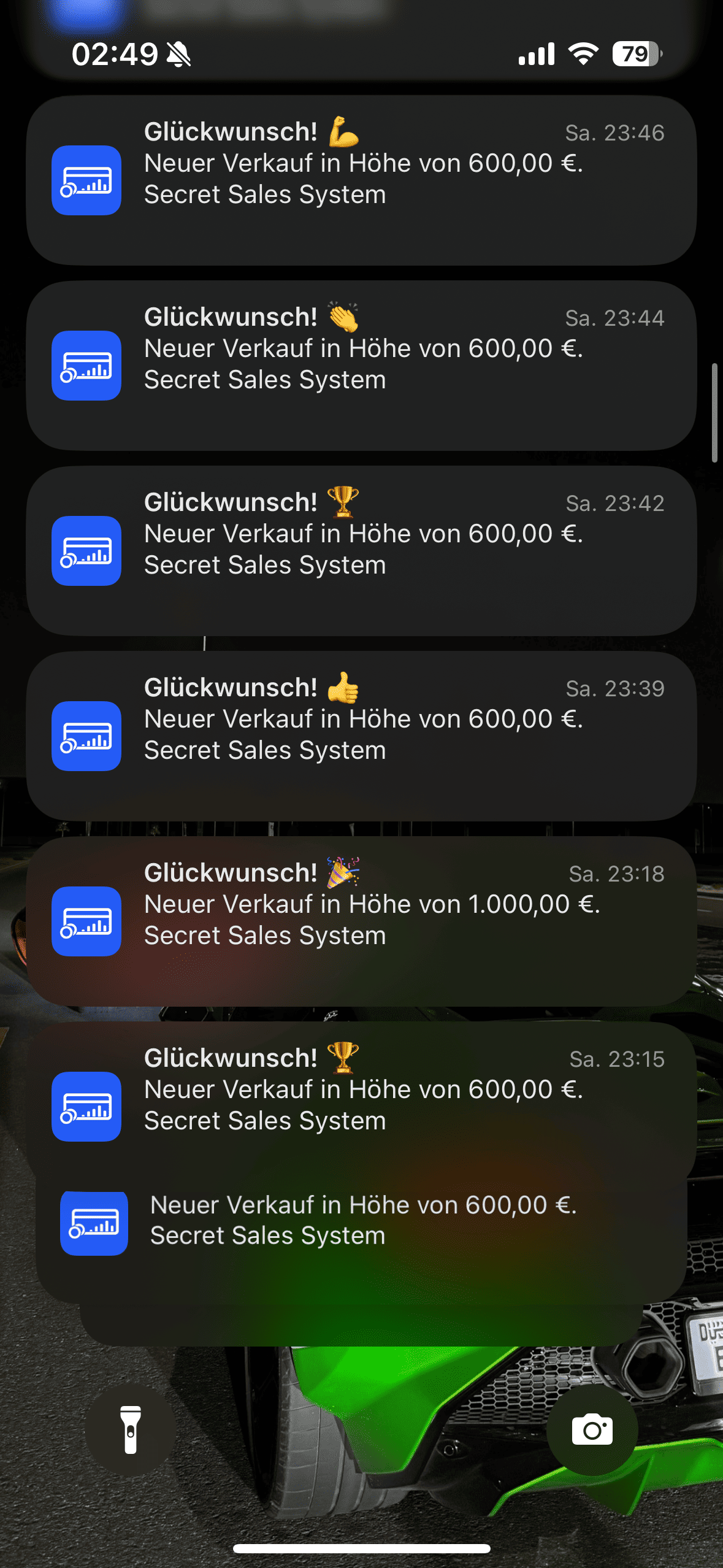Open the sale notification from Sa. 23:15
The image size is (723, 1568).
(x=361, y=1098)
